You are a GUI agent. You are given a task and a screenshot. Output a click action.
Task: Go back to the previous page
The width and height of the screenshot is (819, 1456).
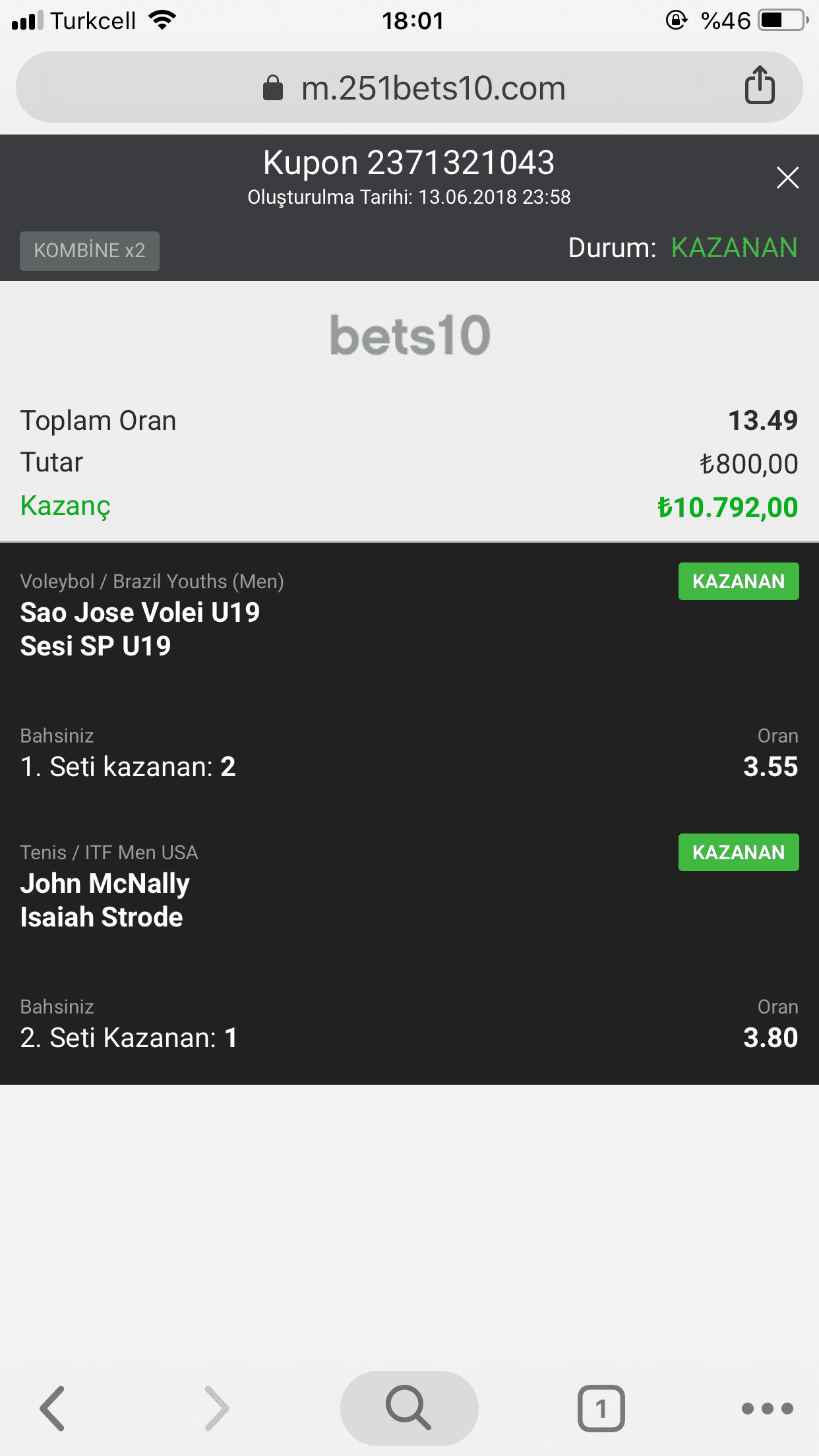pos(53,1409)
